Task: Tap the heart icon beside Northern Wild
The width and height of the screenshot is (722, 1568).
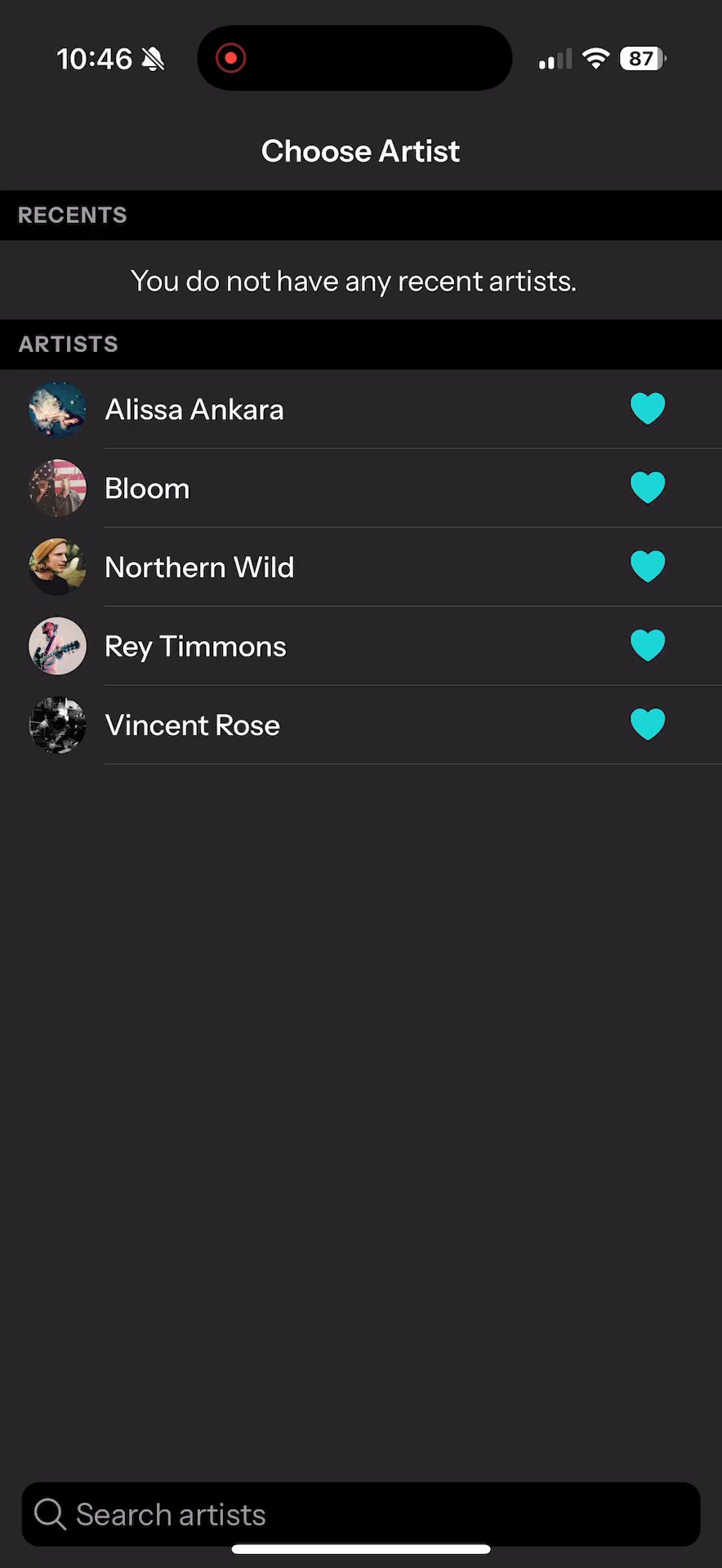Action: [x=648, y=566]
